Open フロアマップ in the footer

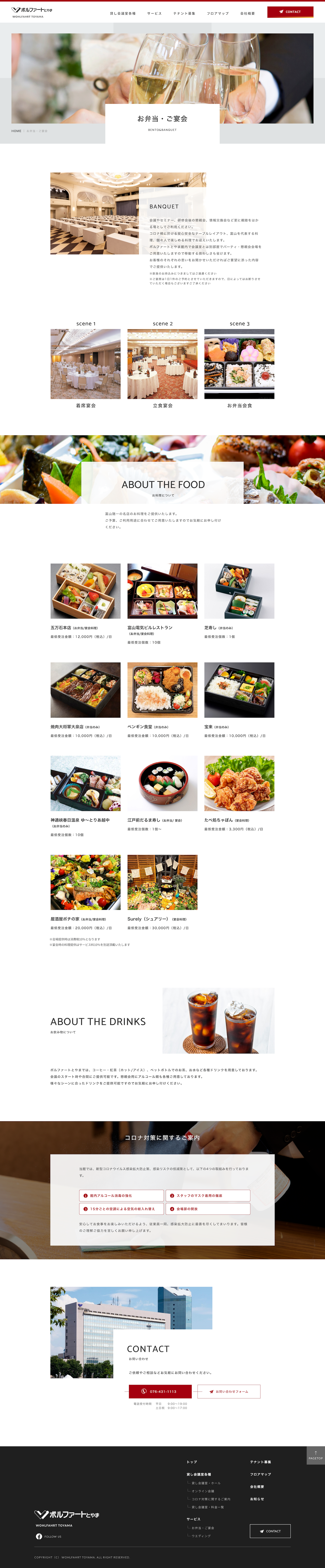click(x=260, y=1474)
